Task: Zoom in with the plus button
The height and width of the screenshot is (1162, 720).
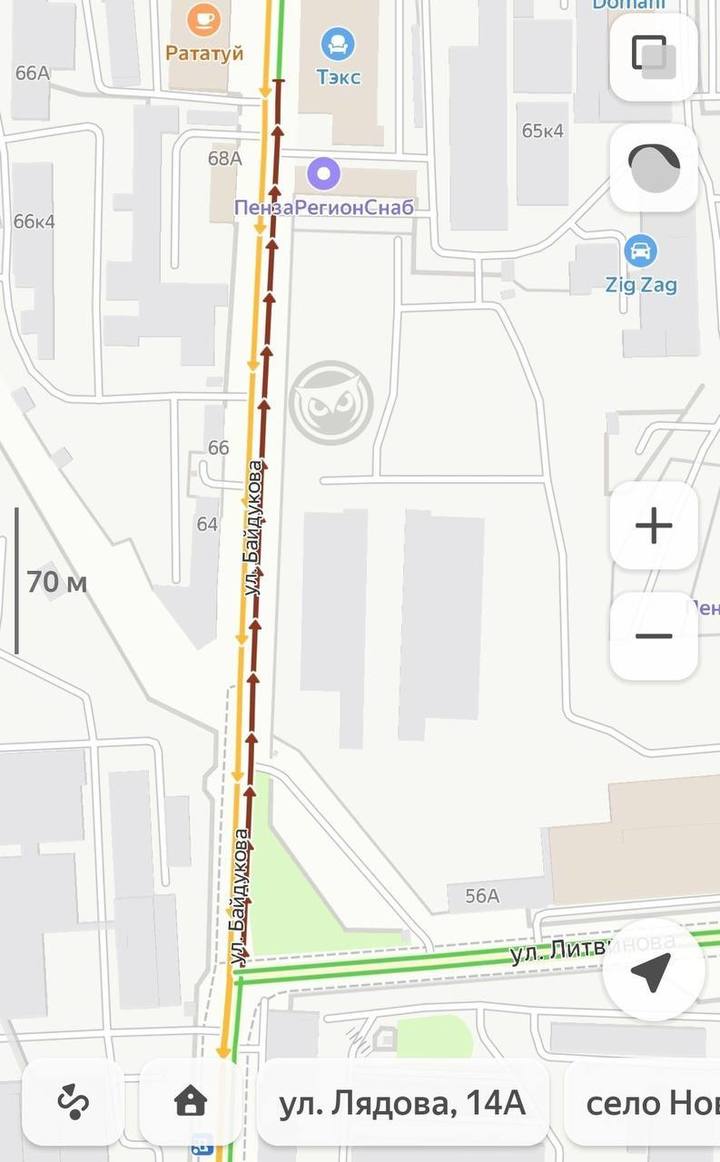Action: (x=653, y=525)
